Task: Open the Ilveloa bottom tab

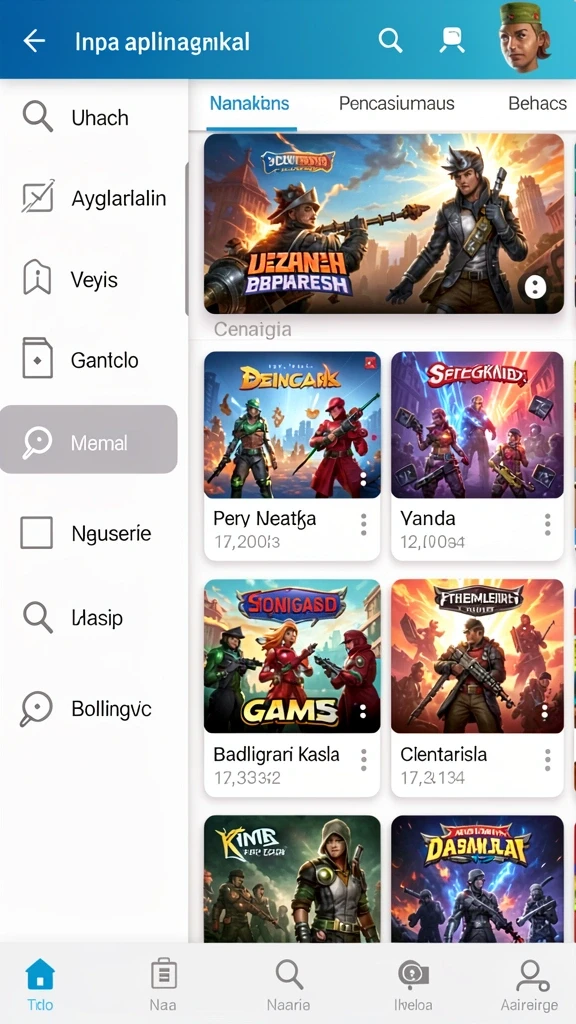Action: pos(413,984)
